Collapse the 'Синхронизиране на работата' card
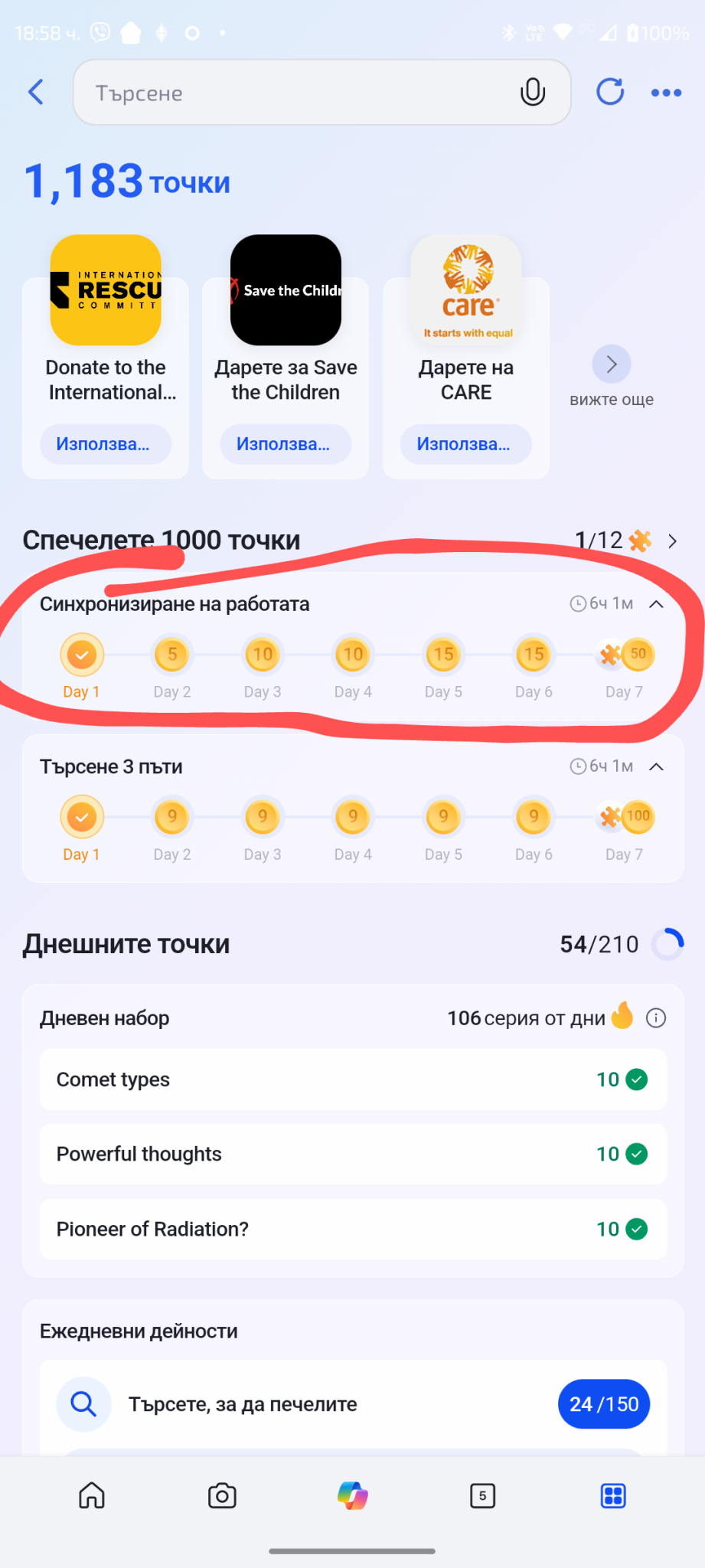The height and width of the screenshot is (1568, 705). pos(656,604)
